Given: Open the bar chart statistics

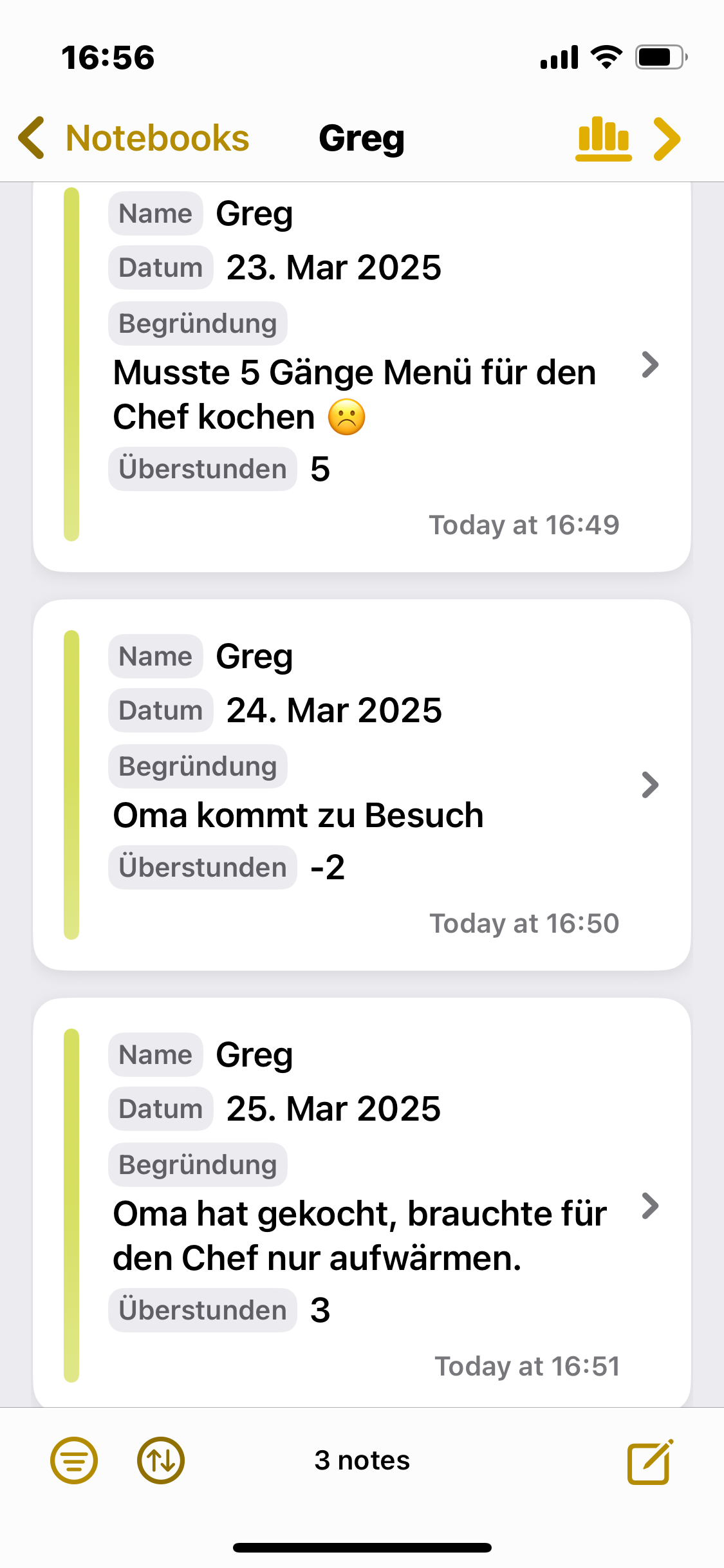Looking at the screenshot, I should tap(603, 138).
